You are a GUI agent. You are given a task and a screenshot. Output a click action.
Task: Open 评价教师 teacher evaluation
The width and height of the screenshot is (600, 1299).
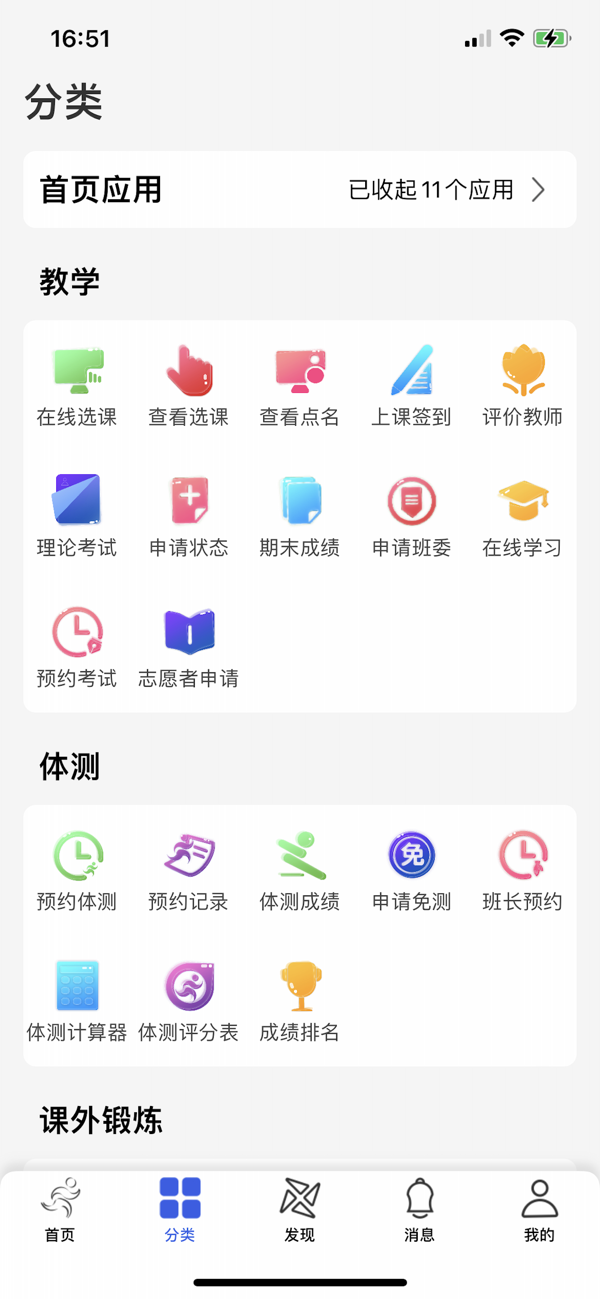[522, 385]
